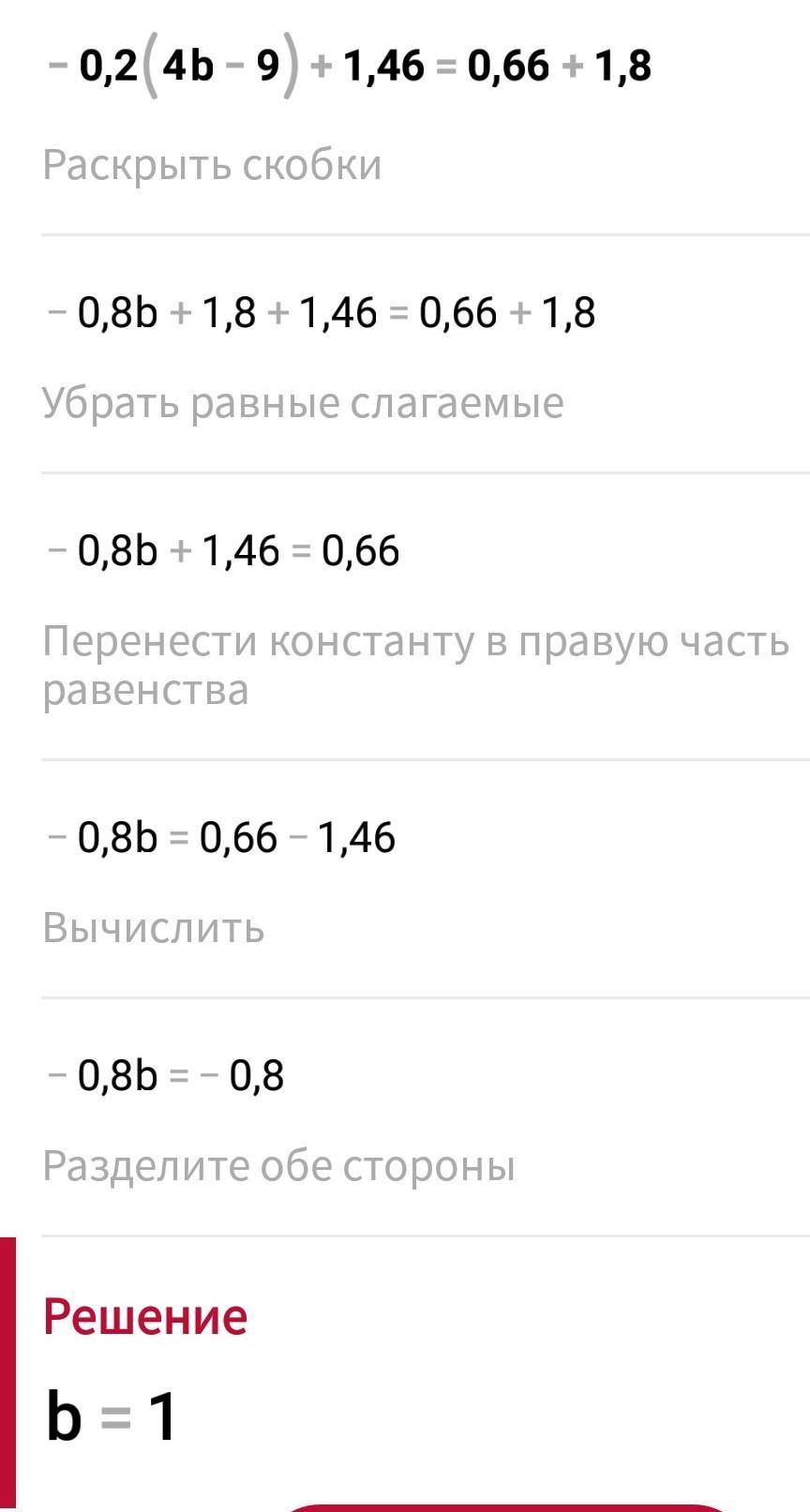Expand the "Убрать равные слагаемые" step
Screen dimensions: 810x1512
[x=303, y=404]
